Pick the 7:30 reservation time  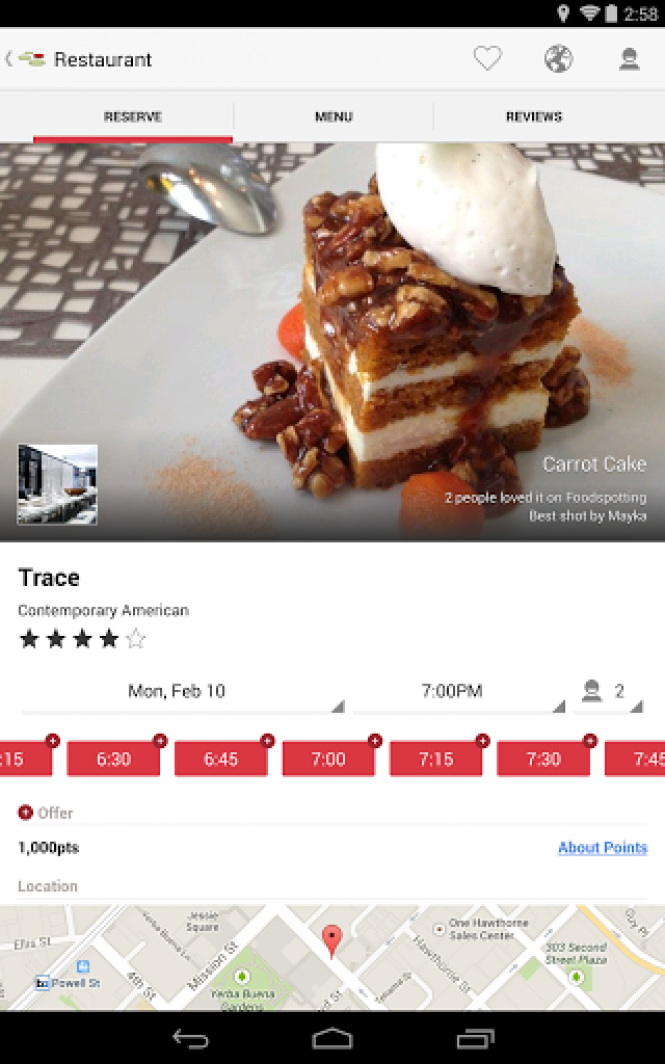click(543, 759)
